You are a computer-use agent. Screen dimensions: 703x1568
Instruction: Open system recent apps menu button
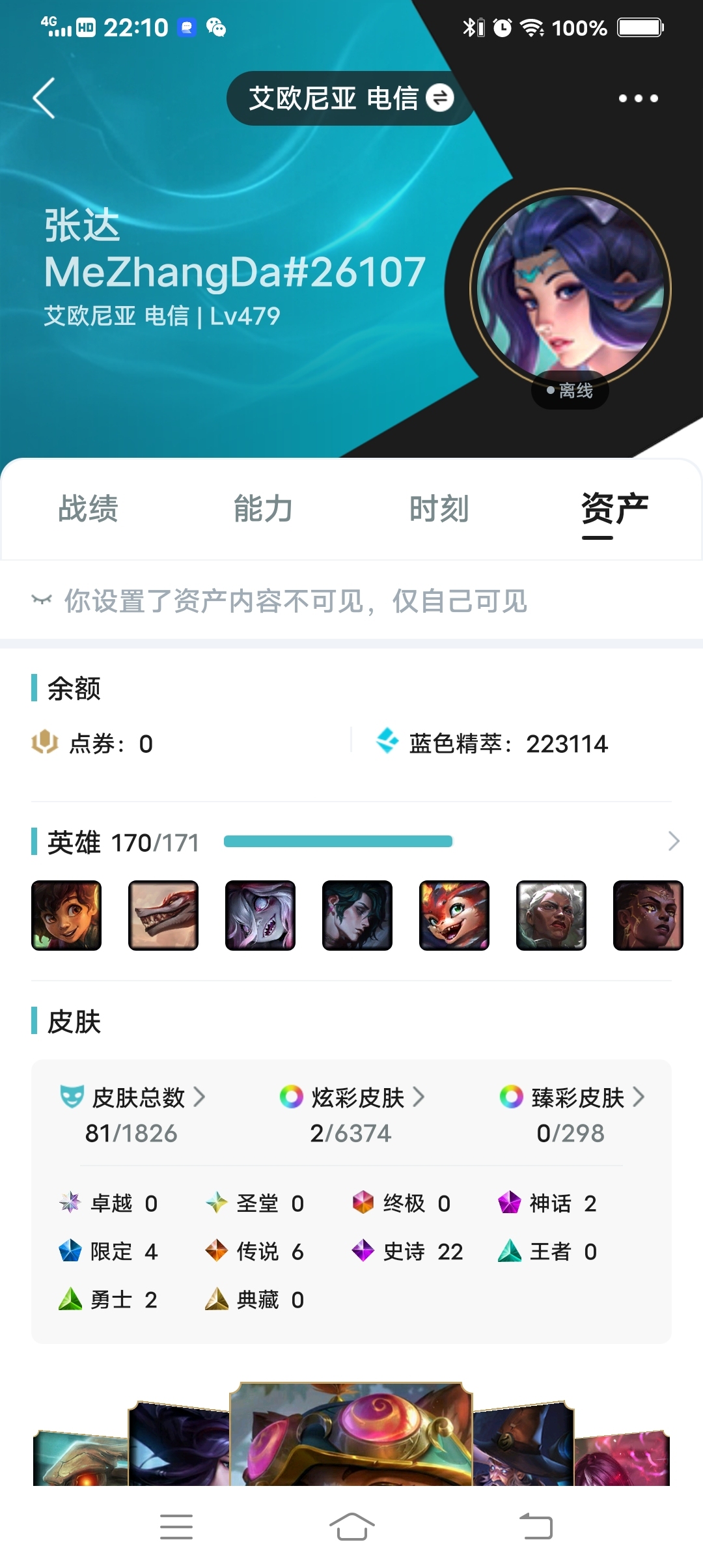point(176,1526)
